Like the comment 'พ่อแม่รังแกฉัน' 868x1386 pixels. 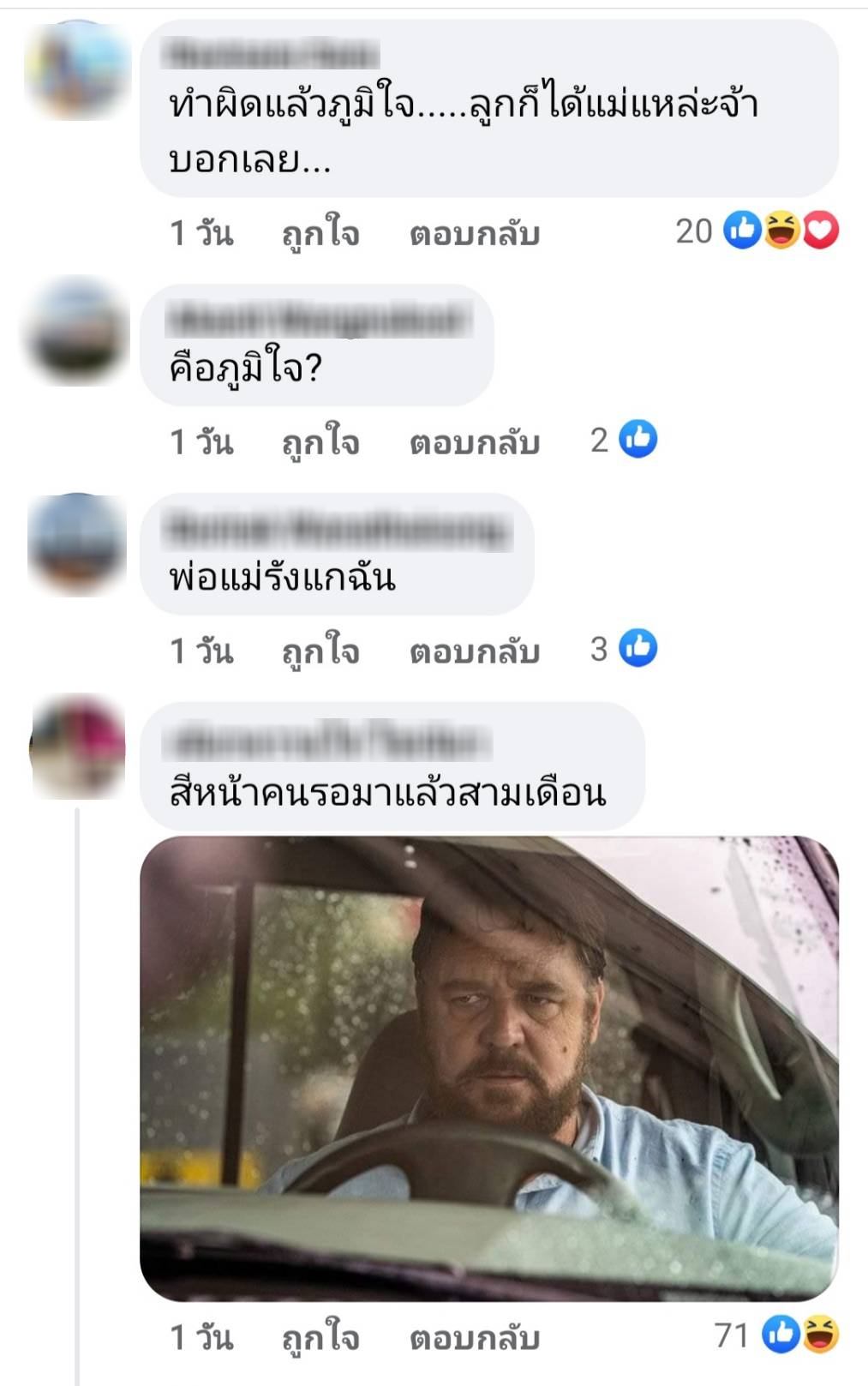click(320, 651)
